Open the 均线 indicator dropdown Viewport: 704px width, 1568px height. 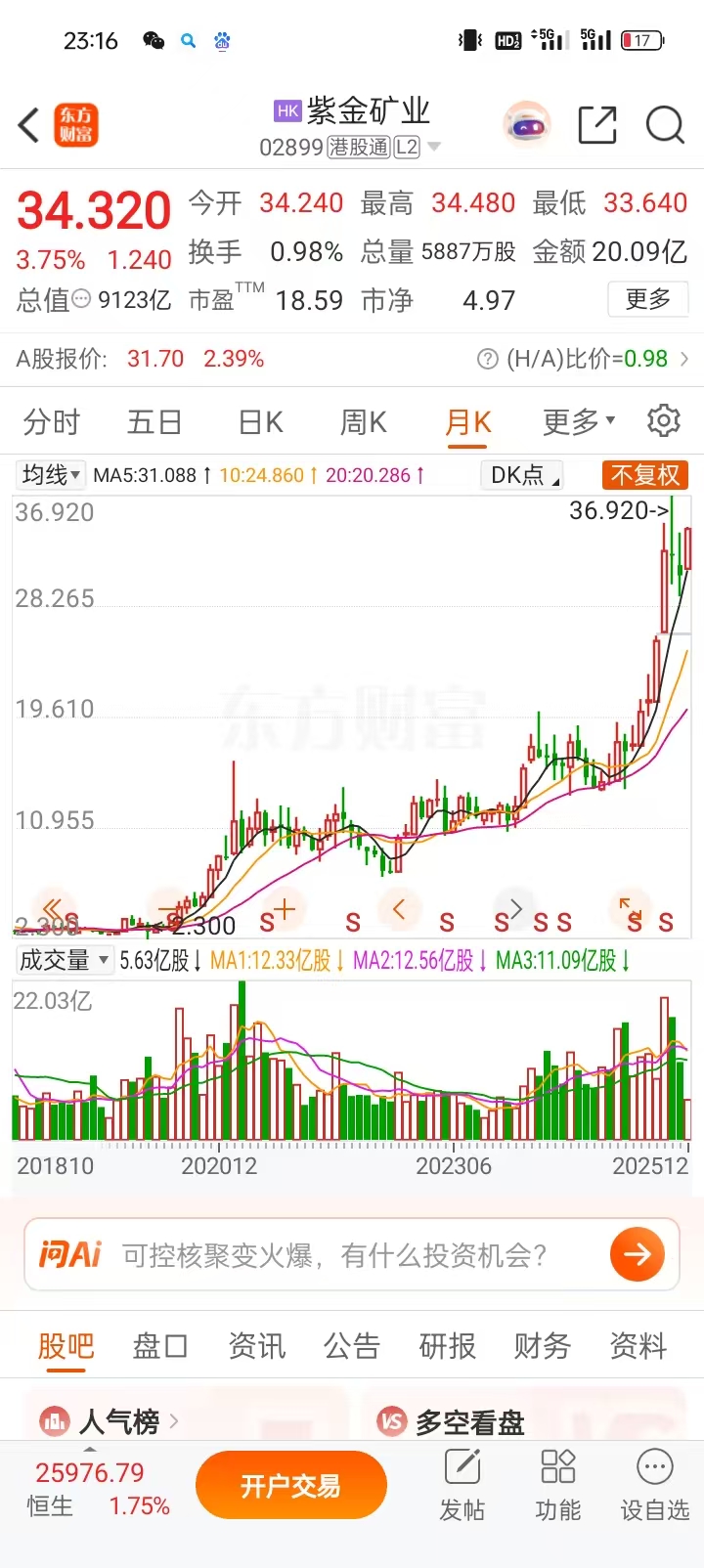(51, 475)
